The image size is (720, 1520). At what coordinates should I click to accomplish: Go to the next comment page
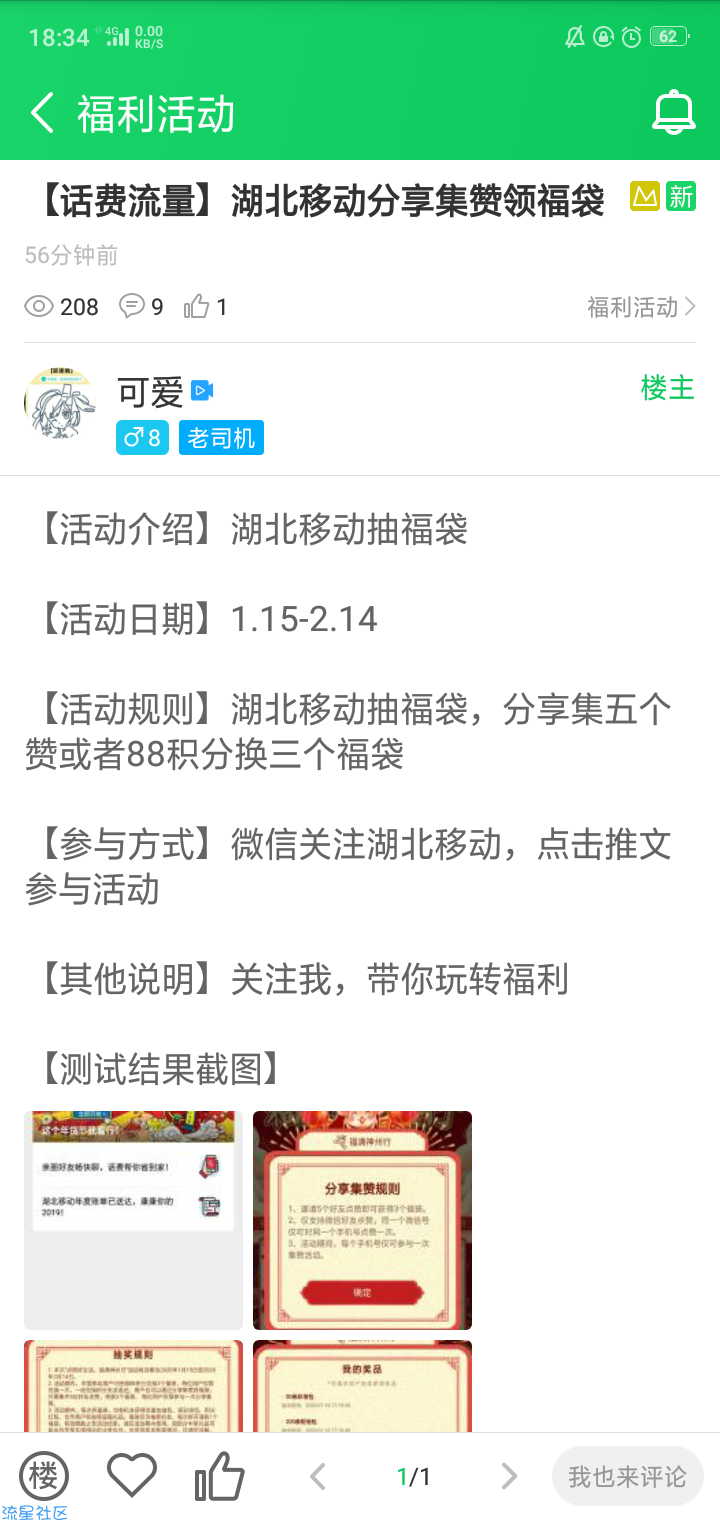tap(508, 1477)
